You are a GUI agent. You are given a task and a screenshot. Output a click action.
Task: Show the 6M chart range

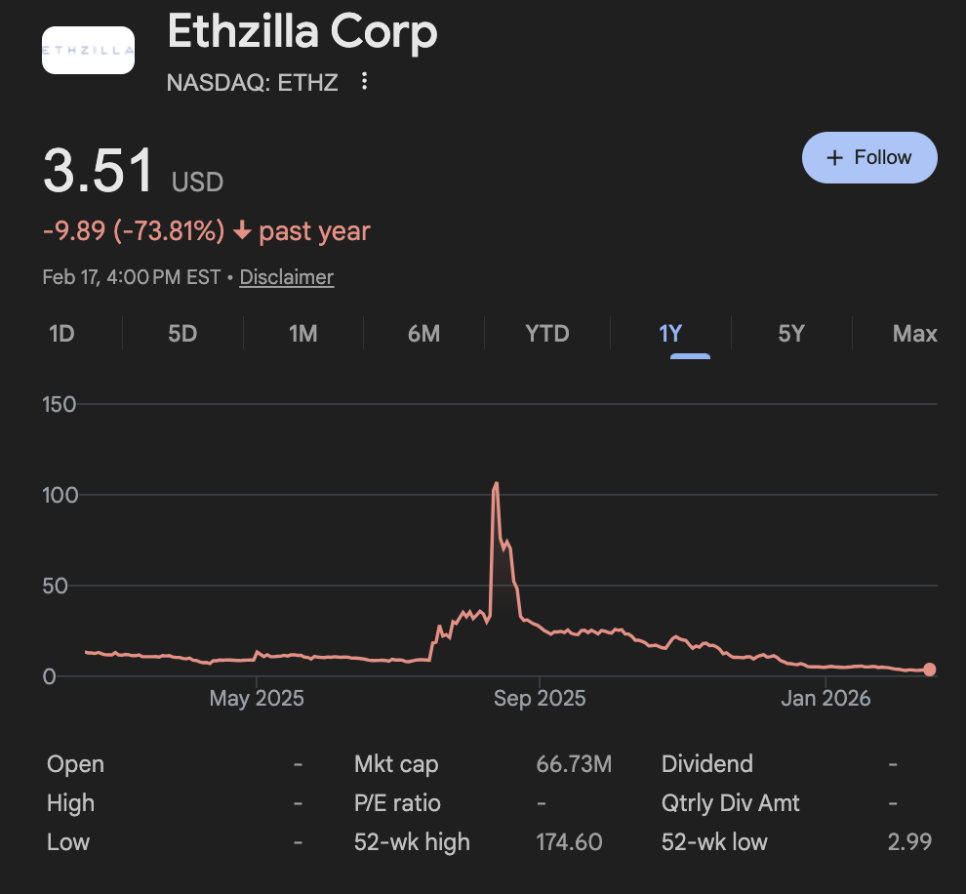[x=424, y=333]
